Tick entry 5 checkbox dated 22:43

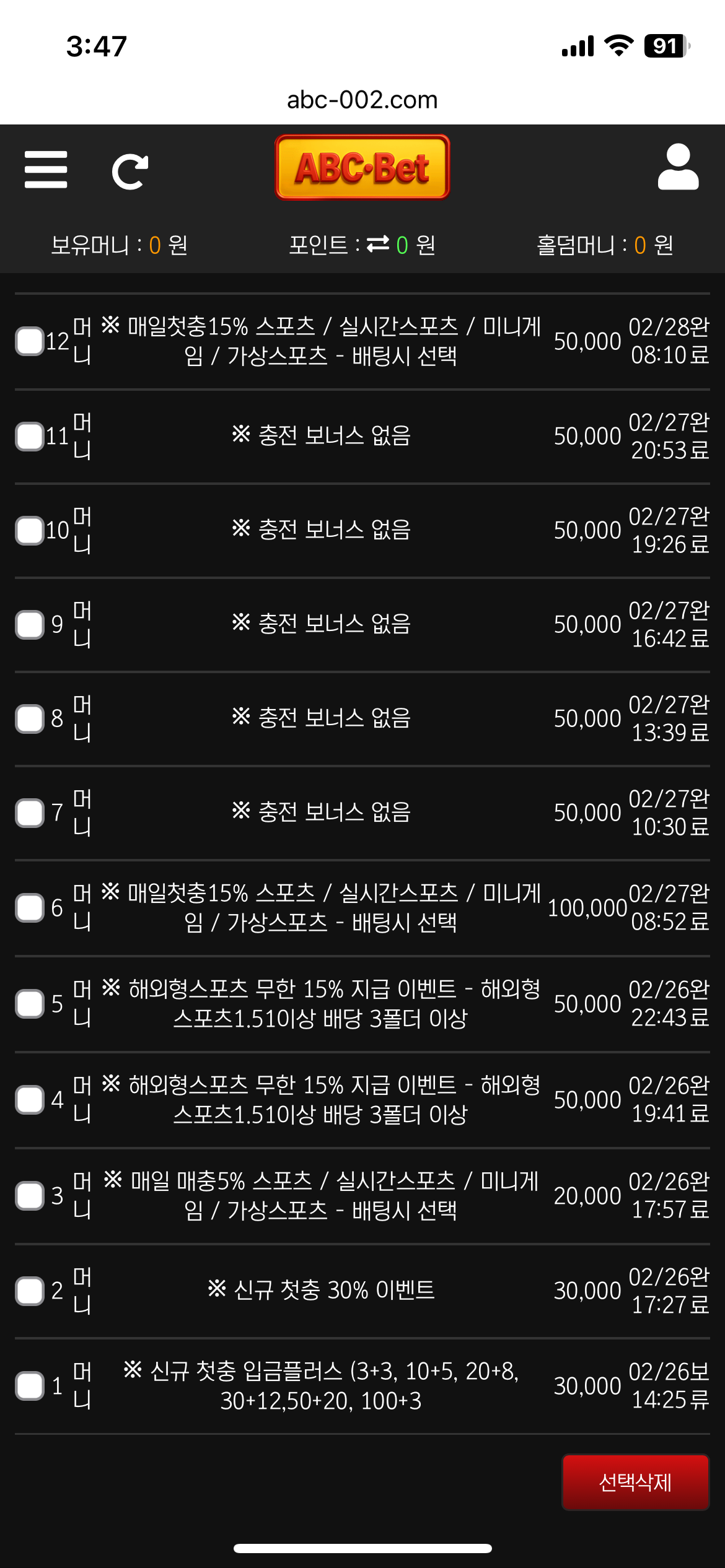tap(30, 1004)
